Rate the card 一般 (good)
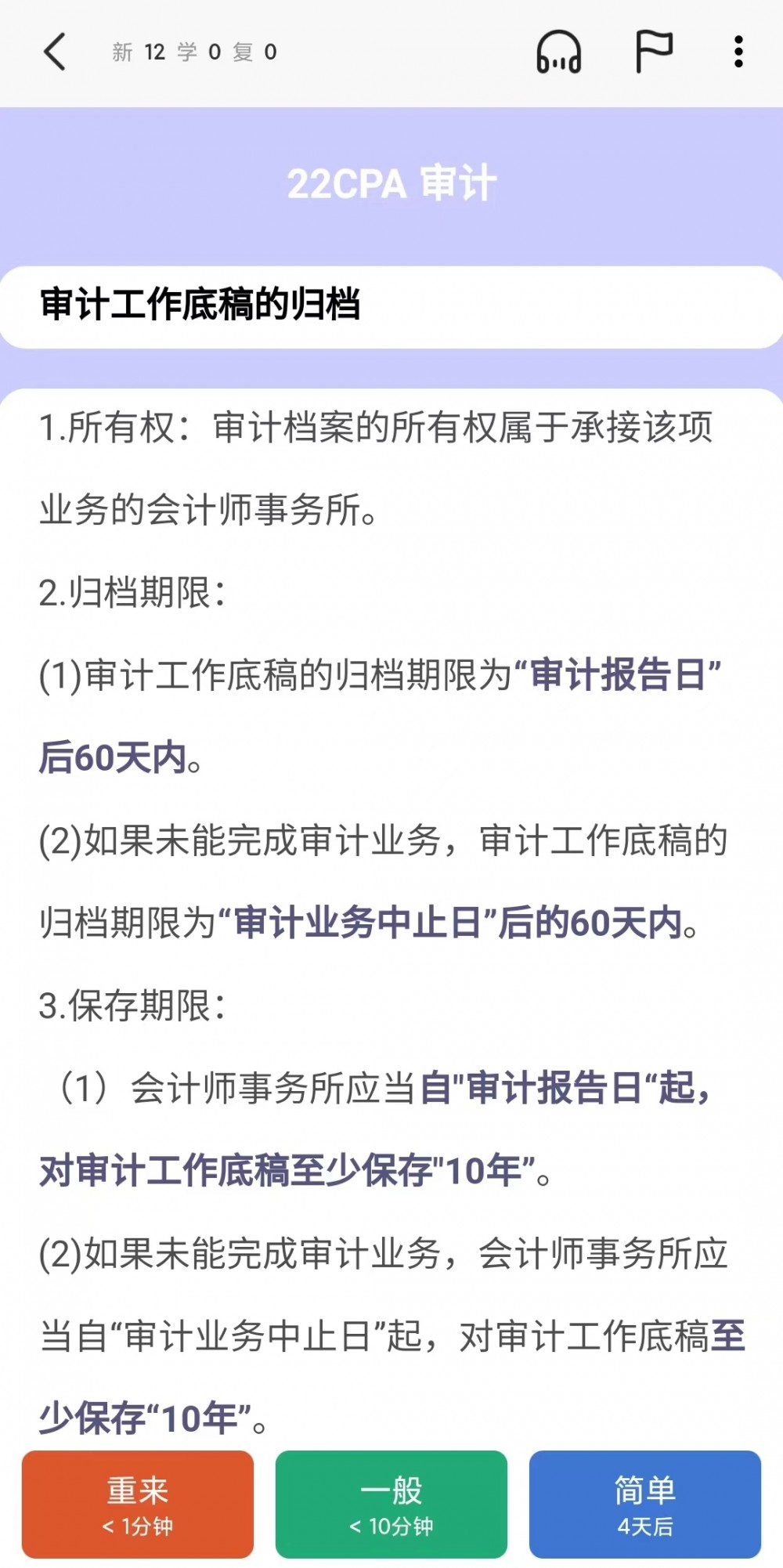 coord(391,1504)
